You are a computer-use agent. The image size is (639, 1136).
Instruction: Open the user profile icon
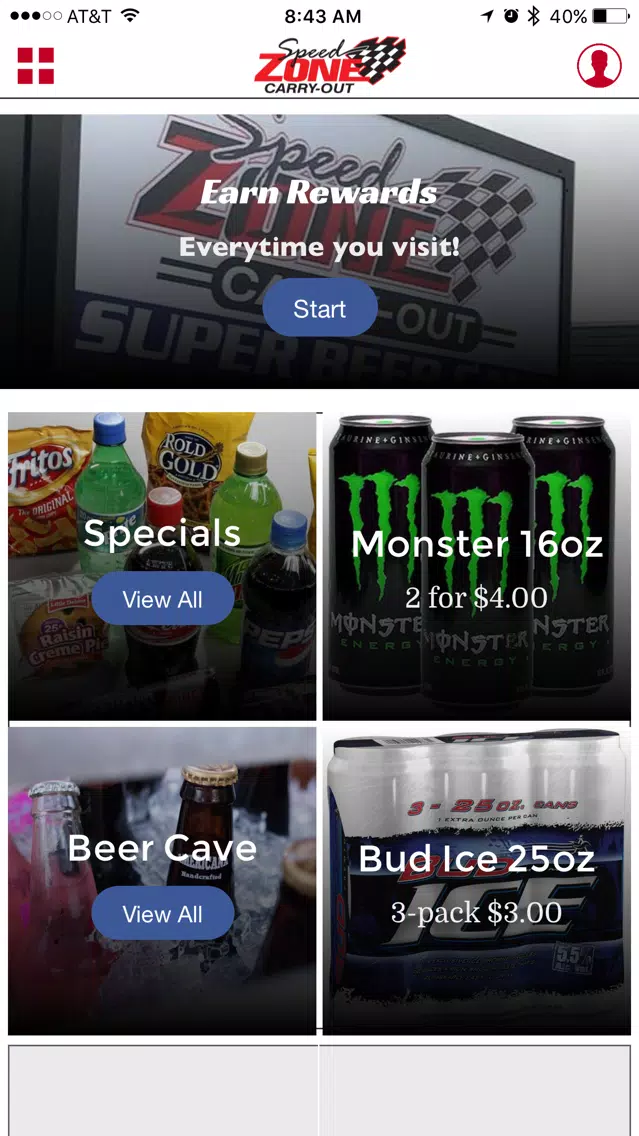coord(599,66)
